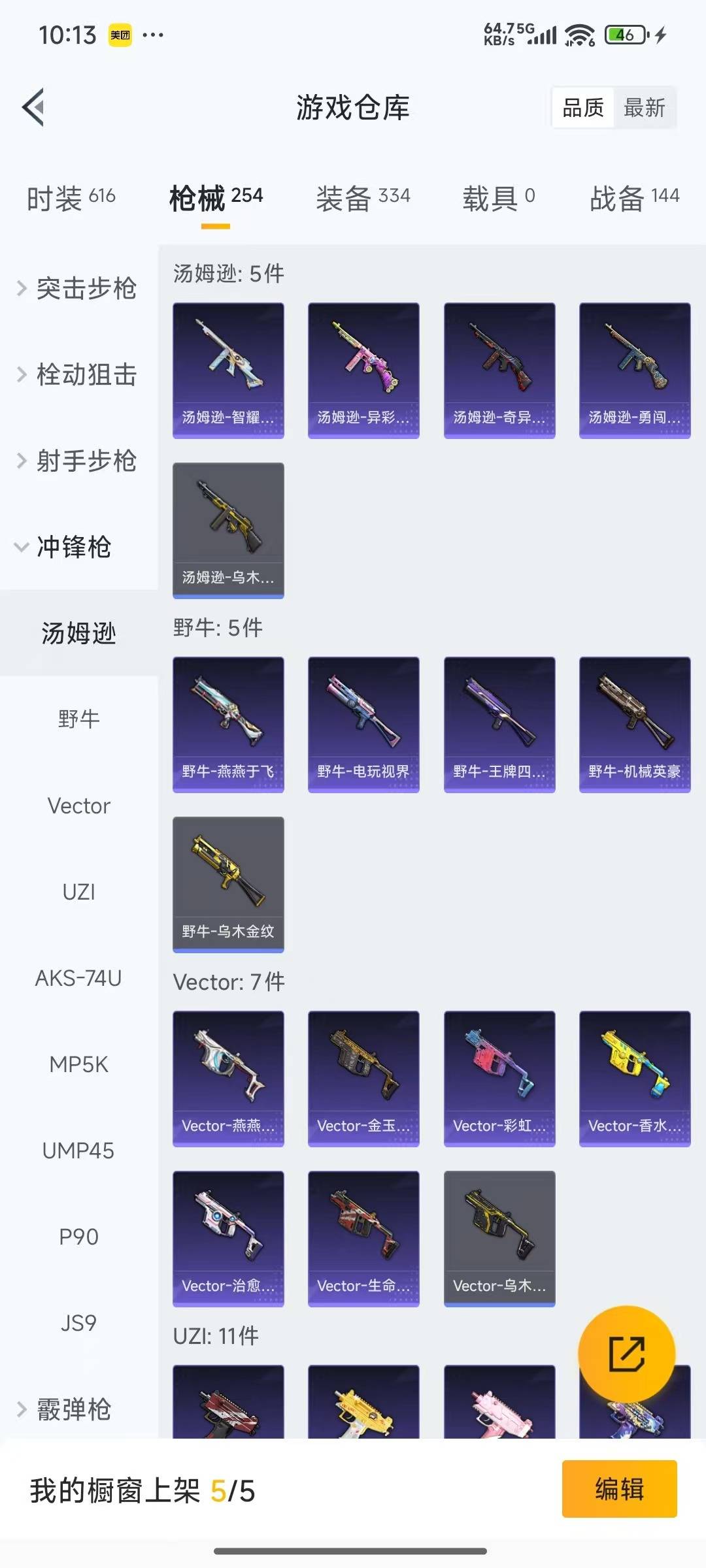This screenshot has height=1568, width=706.
Task: Switch sorting to 品质
Action: (x=584, y=107)
